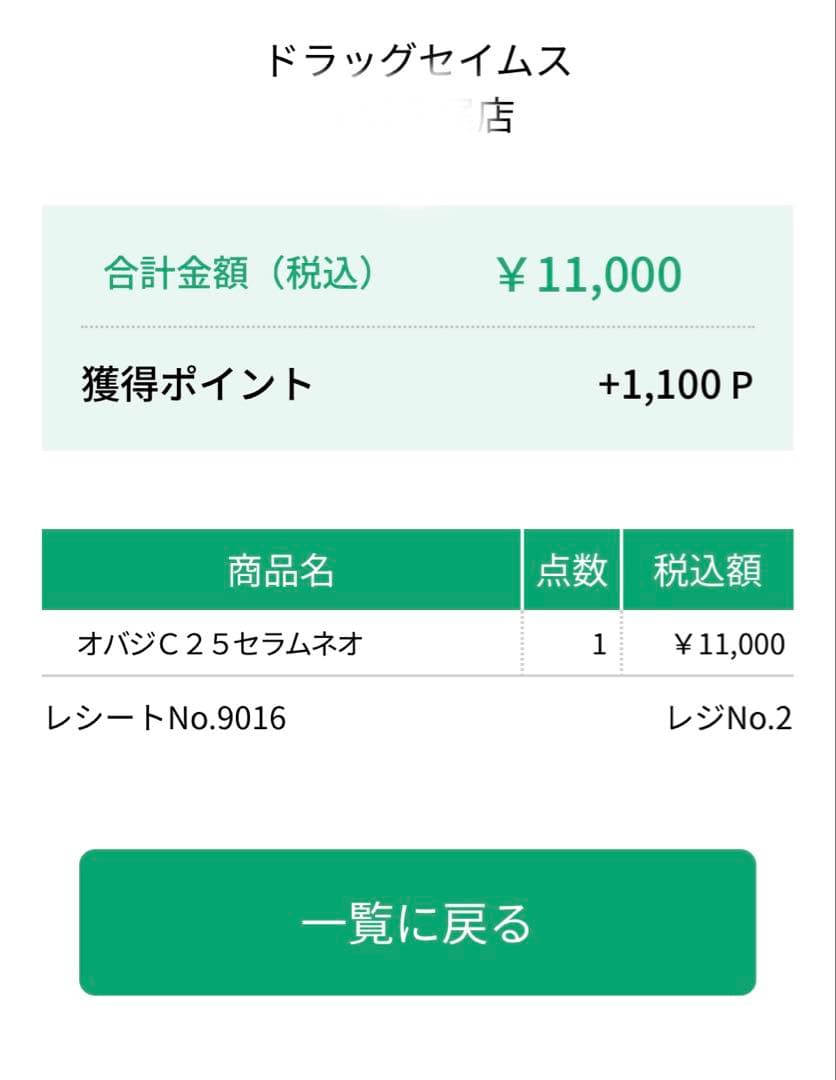Viewport: 836px width, 1080px height.
Task: Select the 税込額 column header
Action: 707,570
